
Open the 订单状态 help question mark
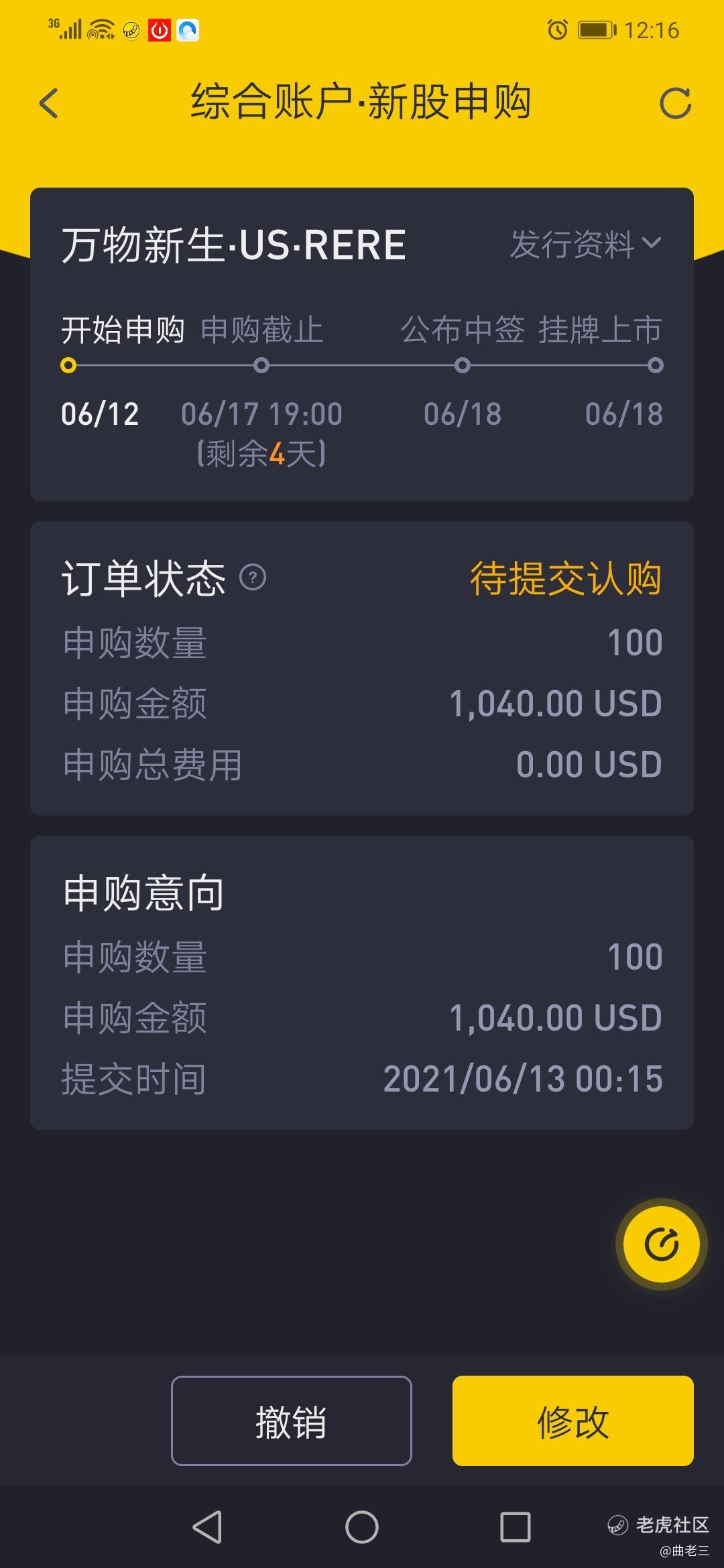(253, 577)
